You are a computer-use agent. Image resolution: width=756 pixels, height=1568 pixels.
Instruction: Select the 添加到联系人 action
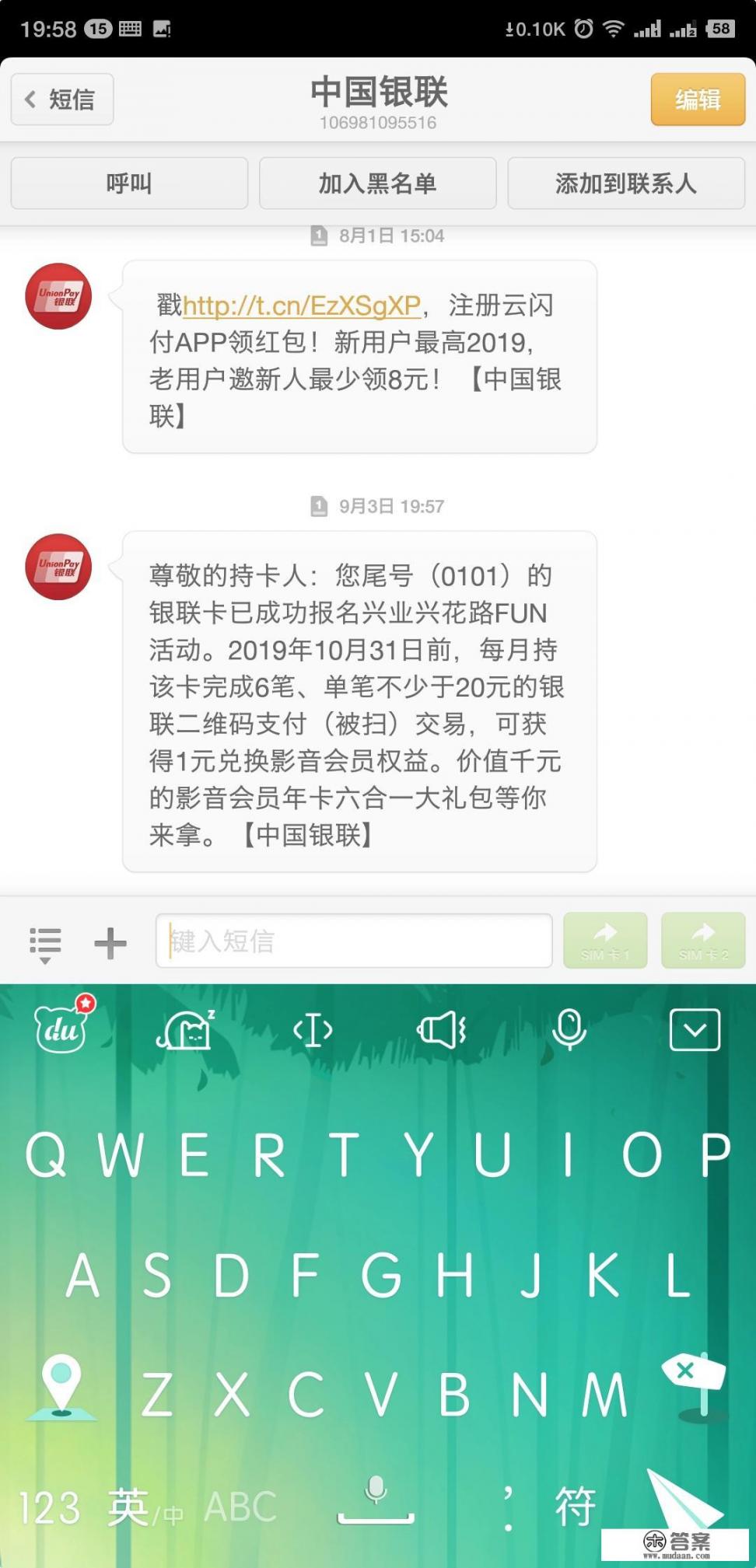click(626, 183)
